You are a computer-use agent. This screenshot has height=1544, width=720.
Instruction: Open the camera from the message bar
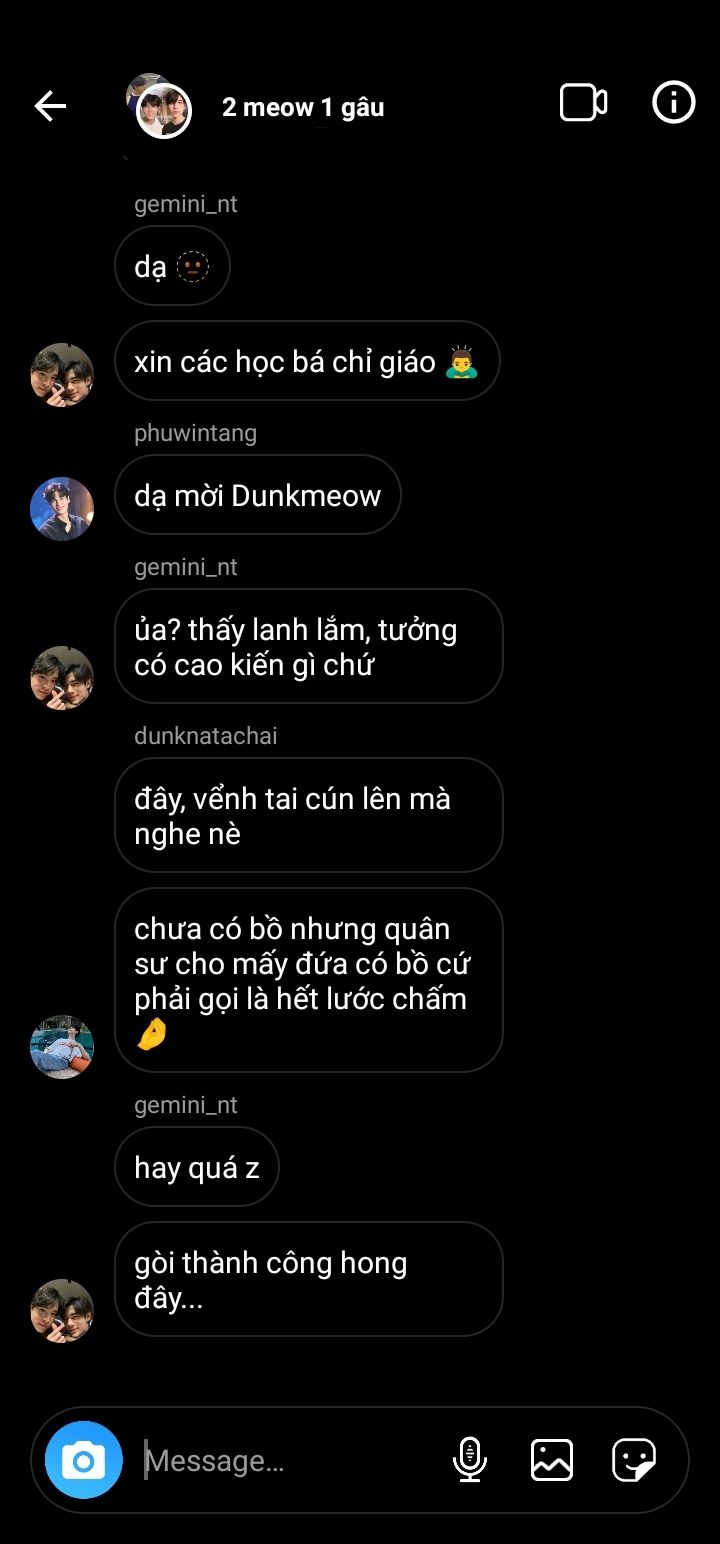coord(84,1460)
